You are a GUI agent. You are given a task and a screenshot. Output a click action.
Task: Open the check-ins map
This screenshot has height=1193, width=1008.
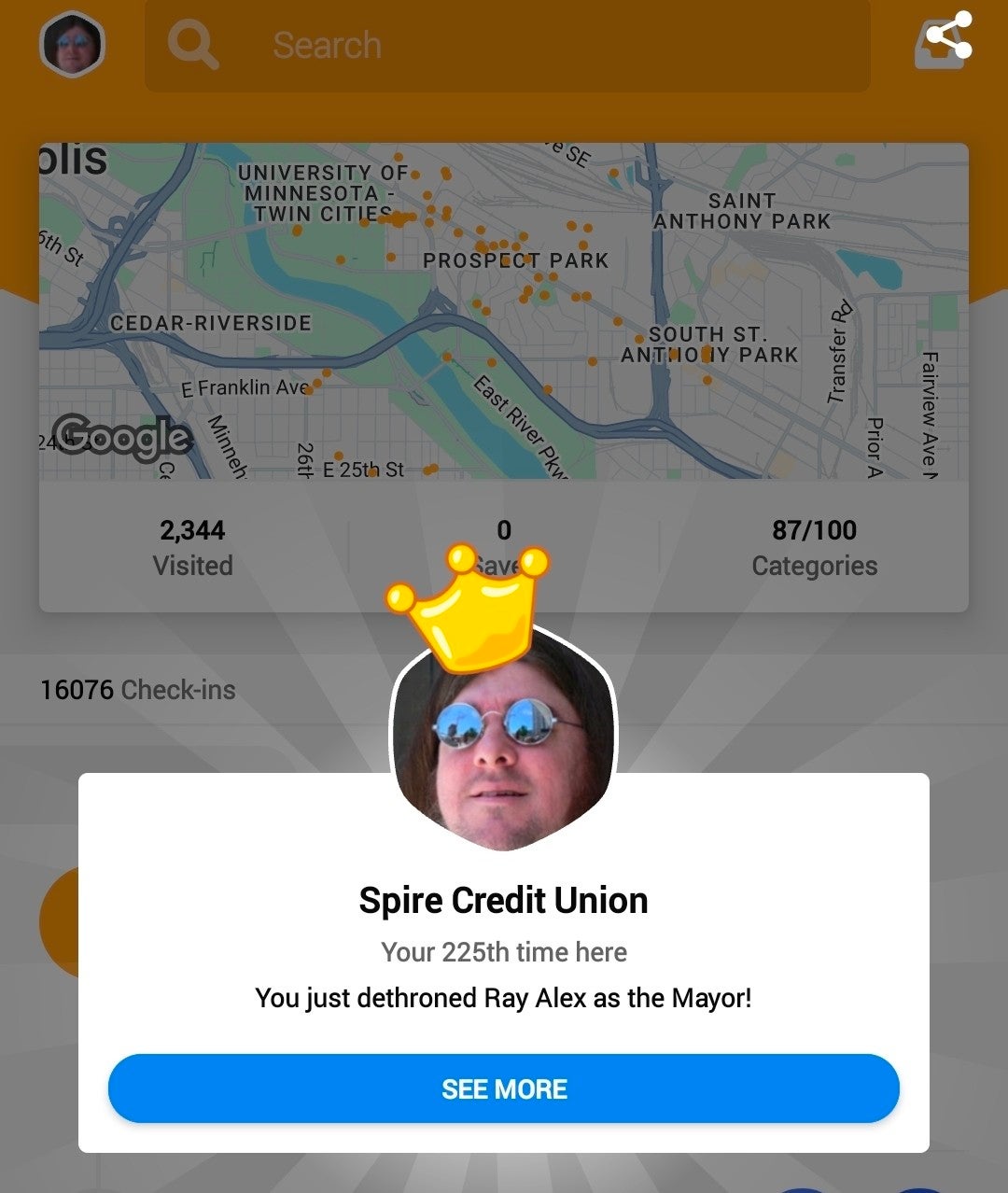point(503,311)
